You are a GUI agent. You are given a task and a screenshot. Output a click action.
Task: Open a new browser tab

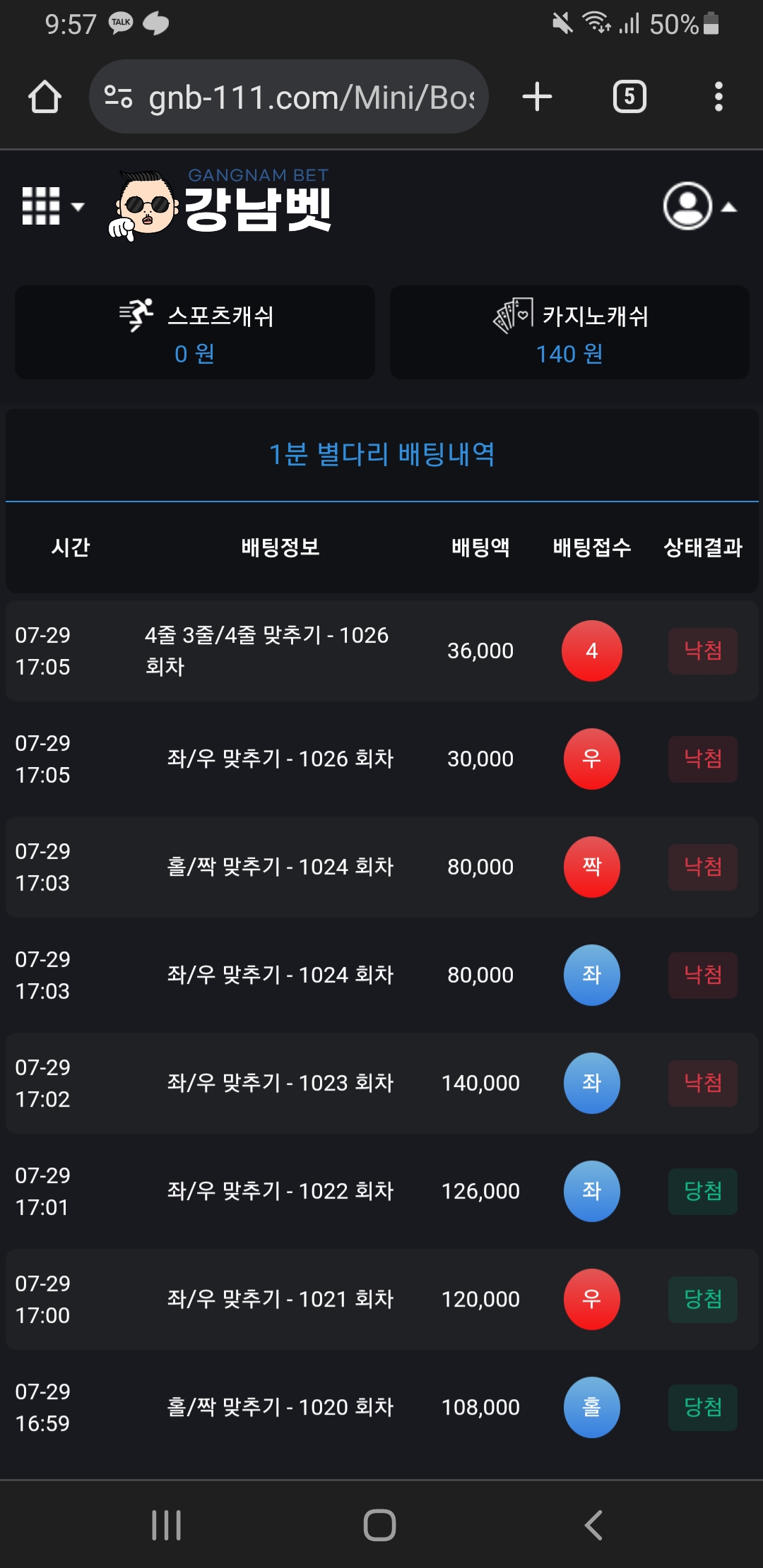[x=537, y=97]
